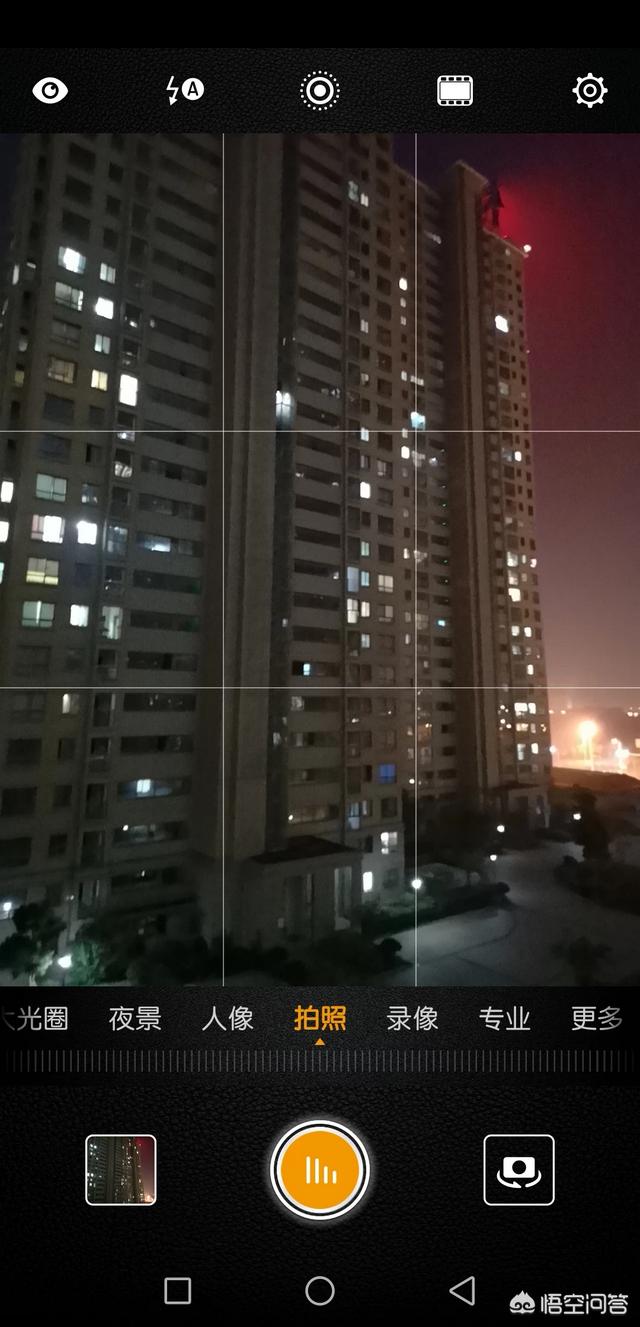
Task: Open camera settings gear
Action: point(589,91)
